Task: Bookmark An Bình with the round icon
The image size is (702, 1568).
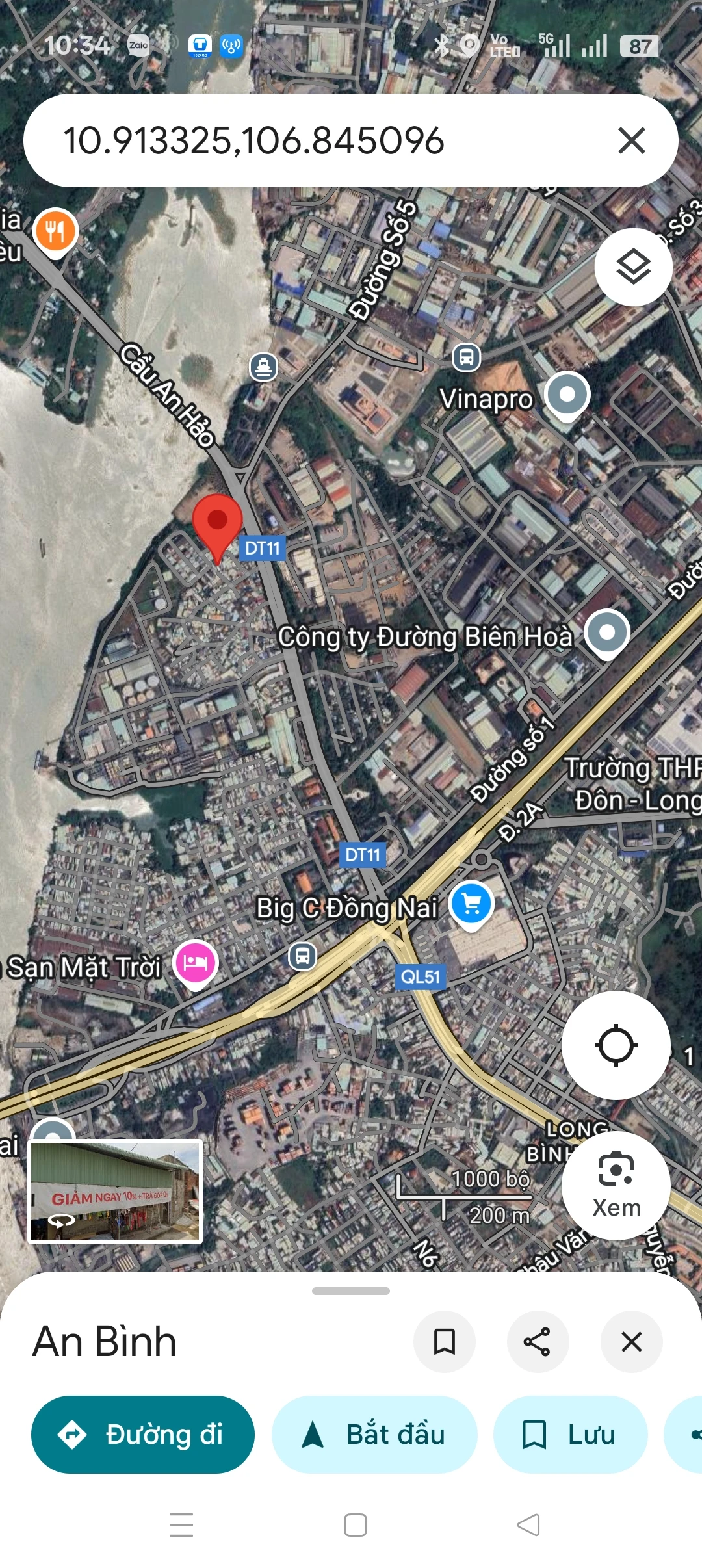Action: (x=445, y=1341)
